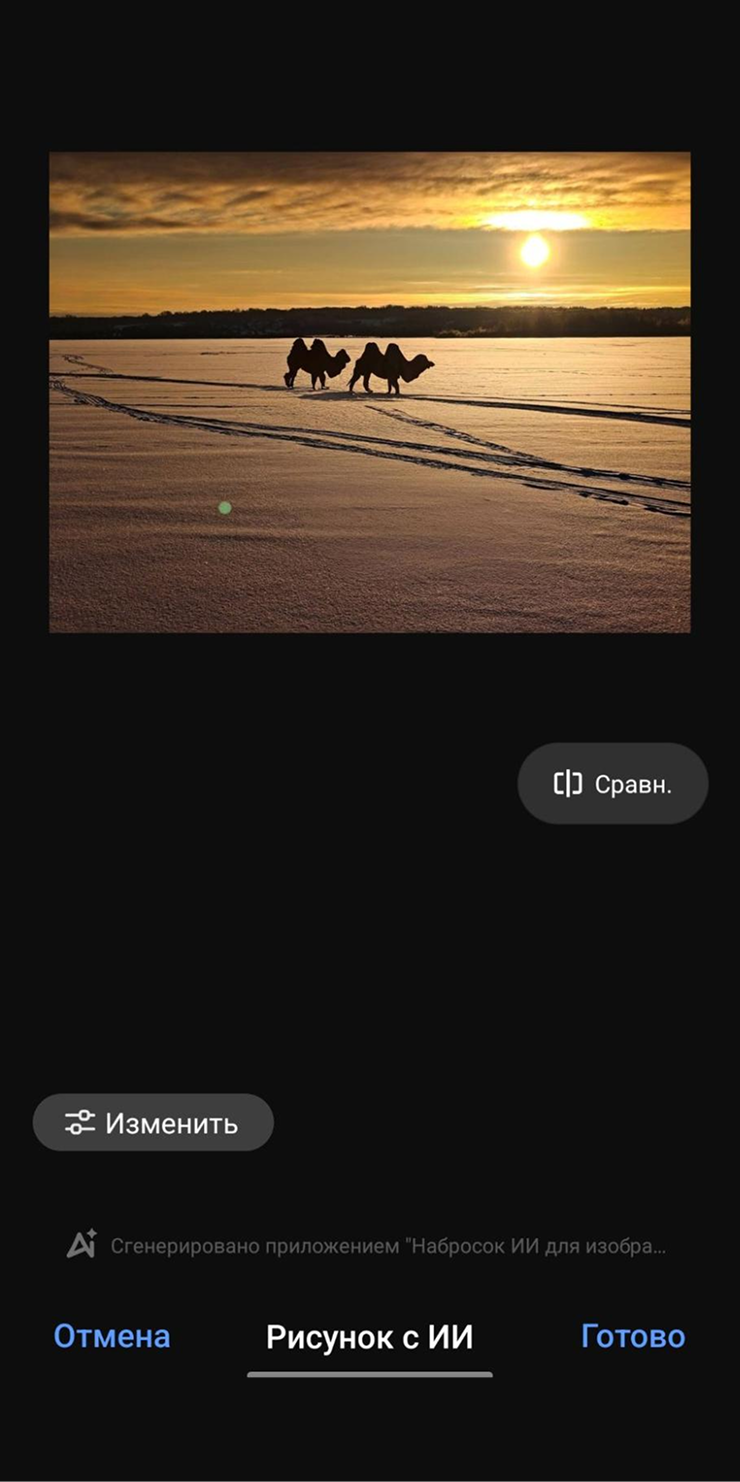Cancel editing with Отмена
Screen dimensions: 740x1482
(112, 1337)
